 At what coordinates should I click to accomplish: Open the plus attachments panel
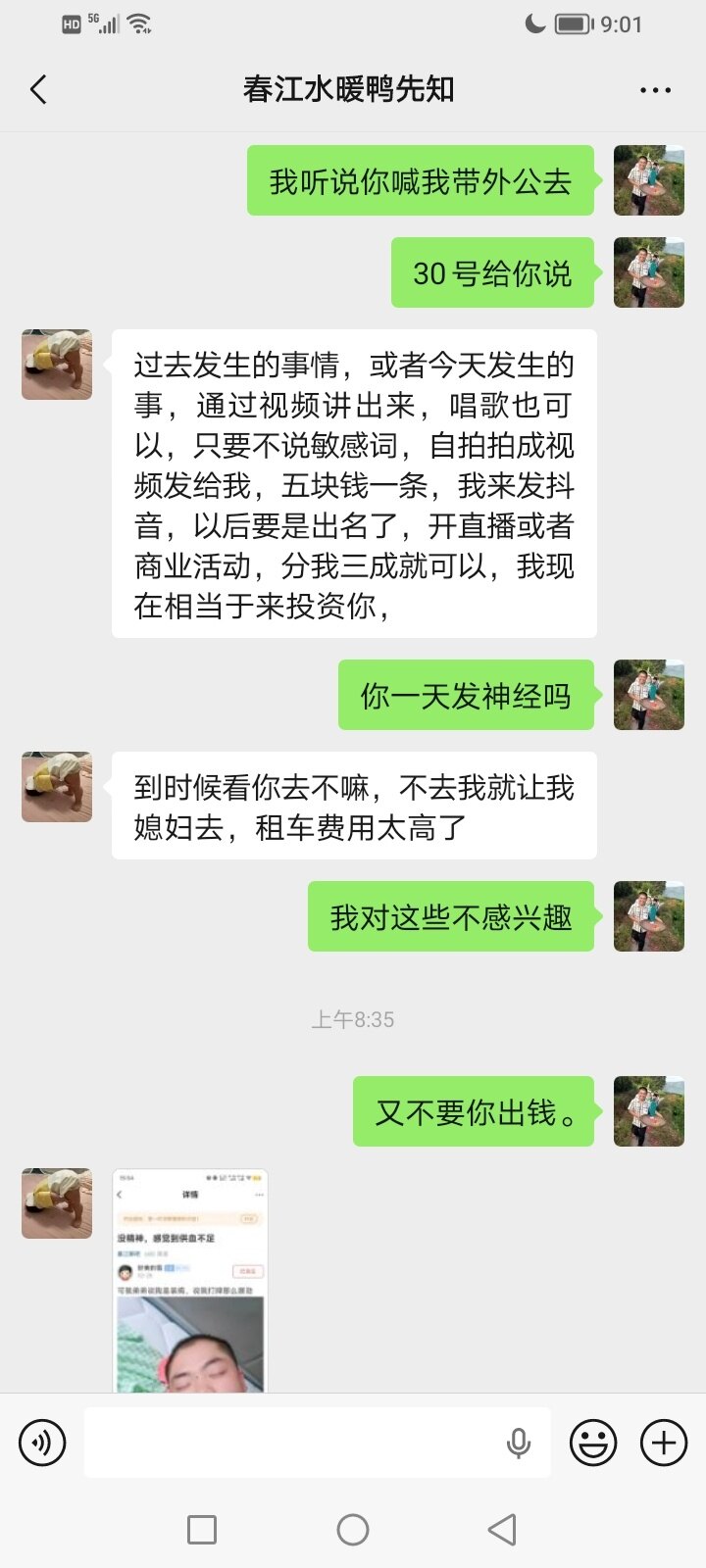point(664,1443)
